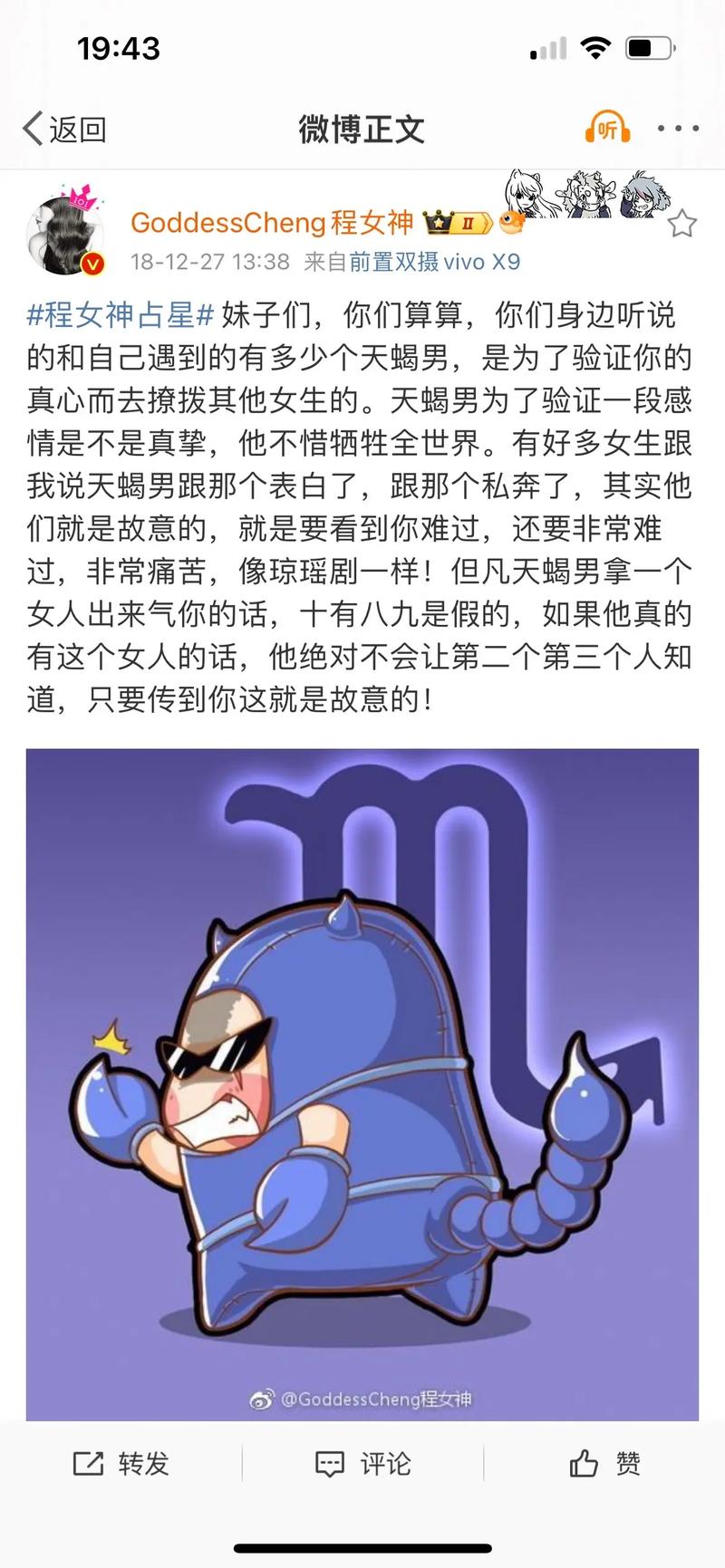
Task: Open the listen (听) headphone icon
Action: [606, 129]
